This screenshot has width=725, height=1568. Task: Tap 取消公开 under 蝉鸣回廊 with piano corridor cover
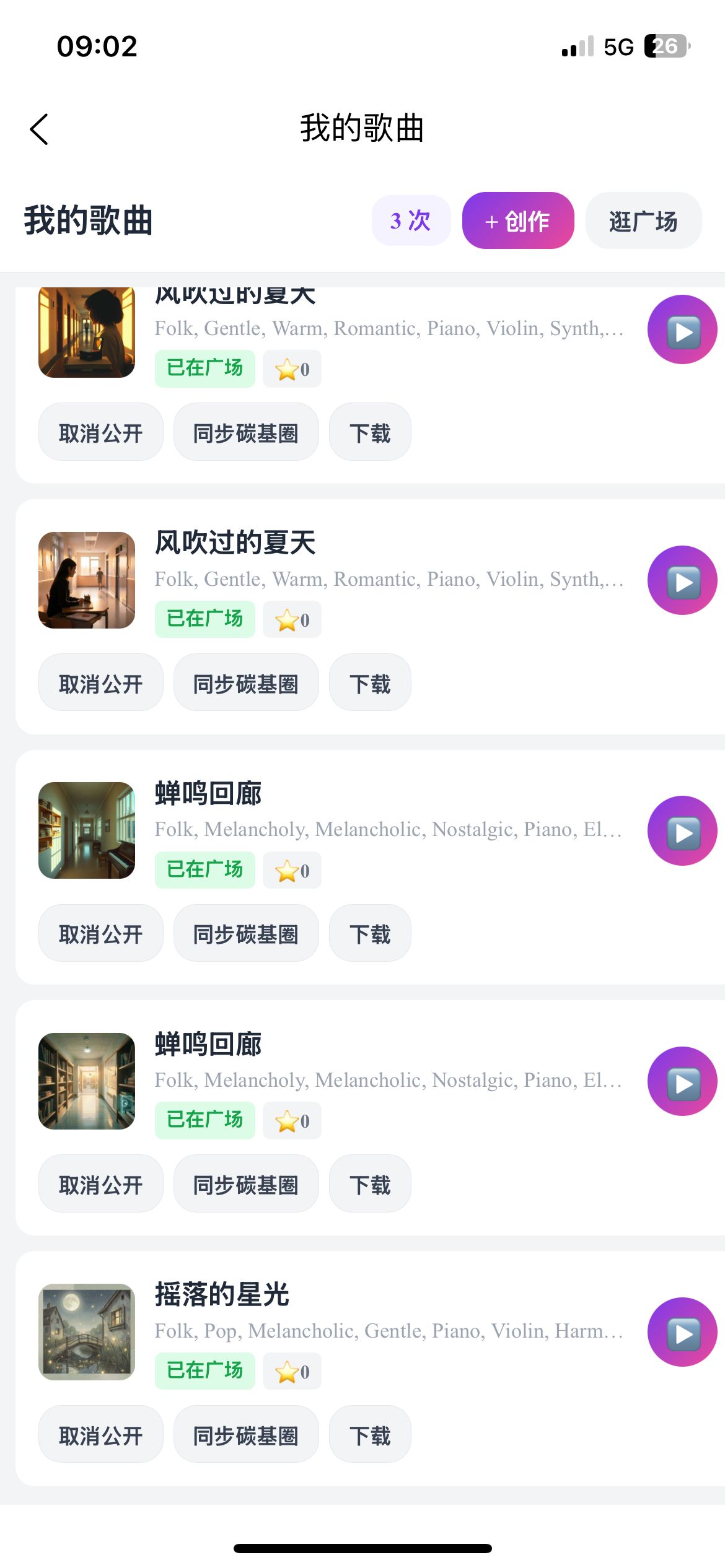click(x=100, y=934)
